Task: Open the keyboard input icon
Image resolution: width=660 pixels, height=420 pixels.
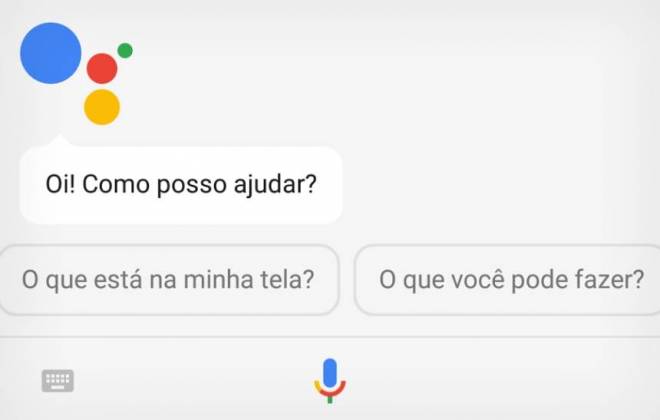Action: coord(58,380)
